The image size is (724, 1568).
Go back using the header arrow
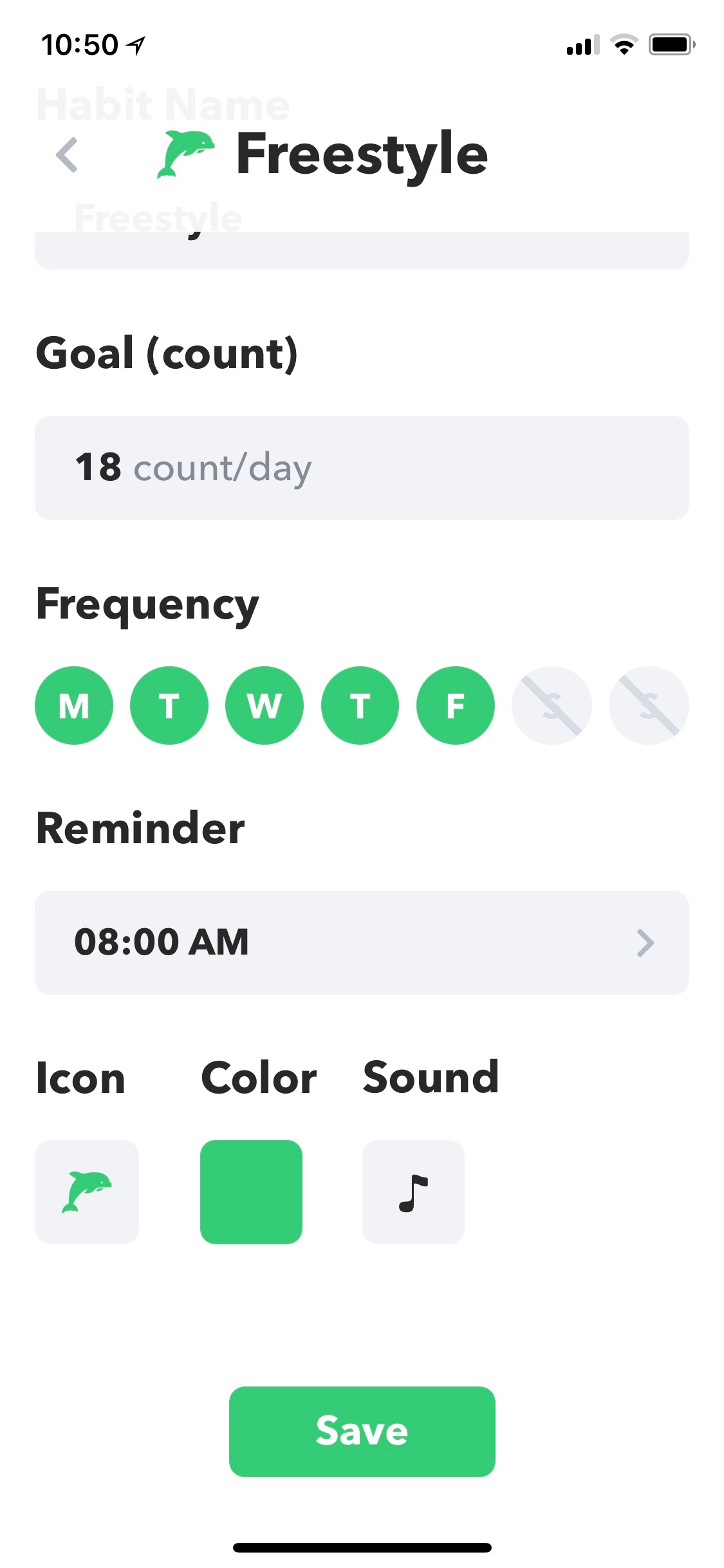tap(67, 155)
